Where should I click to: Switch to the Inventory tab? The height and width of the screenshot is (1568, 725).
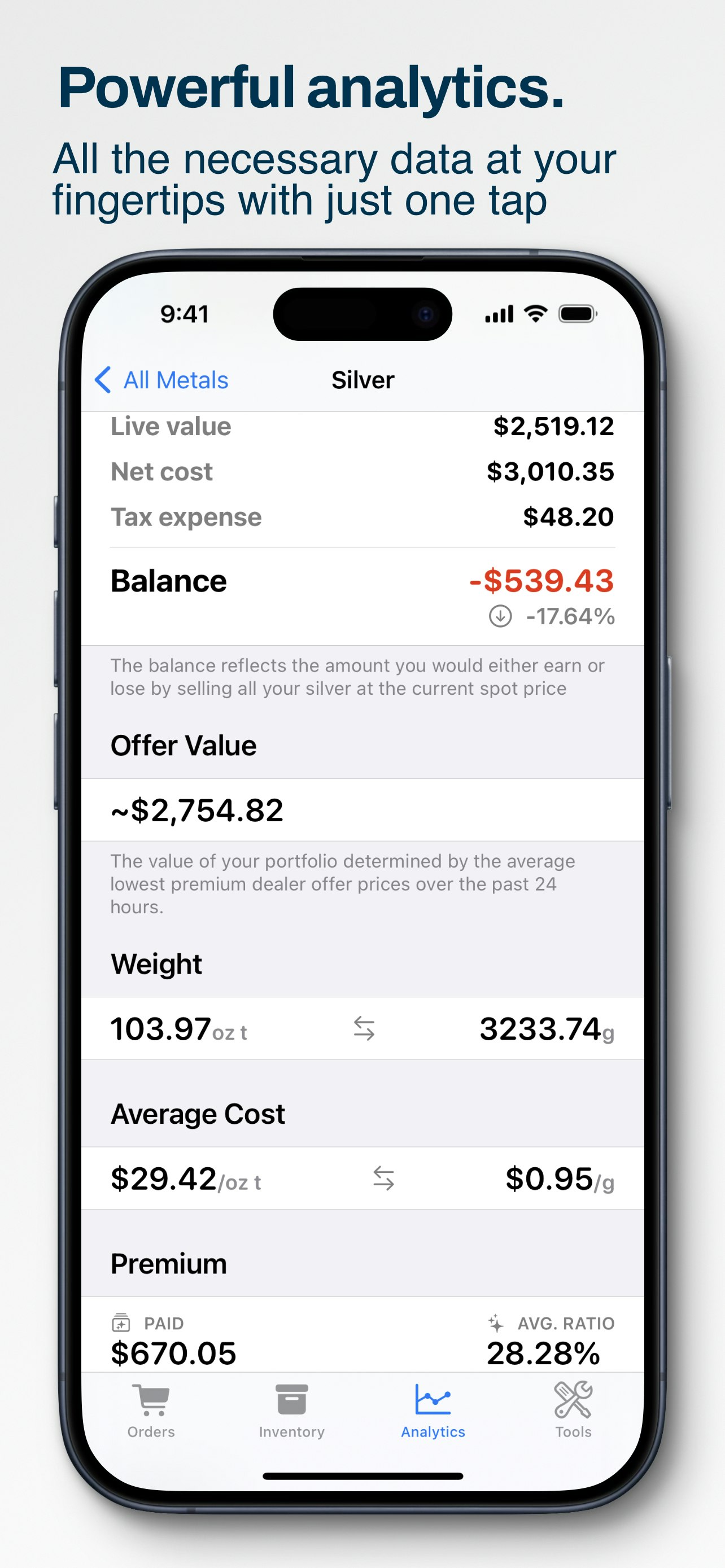tap(291, 1412)
